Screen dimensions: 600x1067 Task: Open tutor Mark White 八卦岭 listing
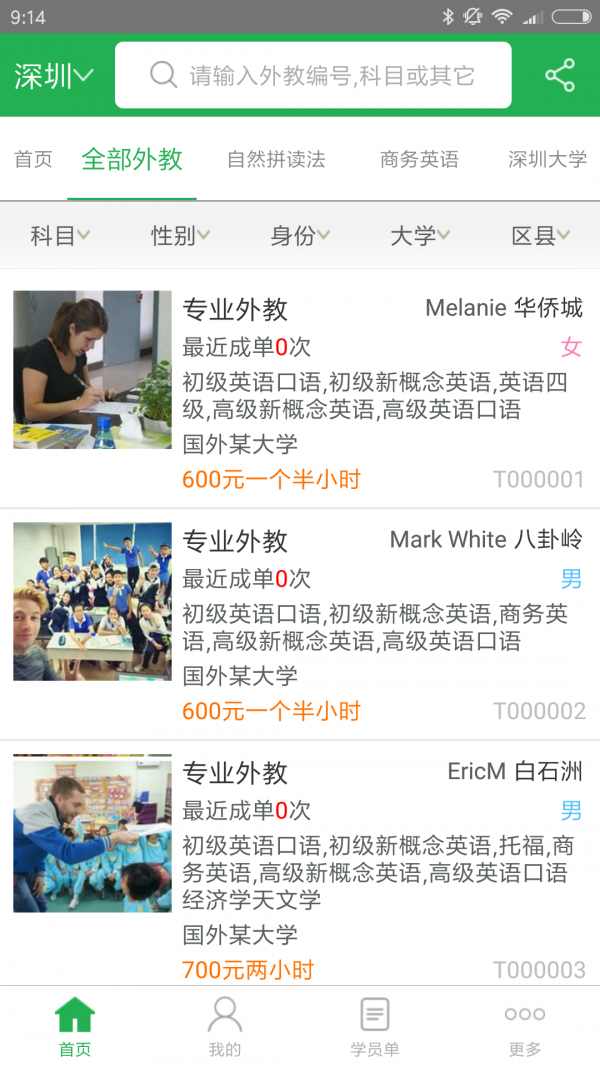[x=300, y=622]
